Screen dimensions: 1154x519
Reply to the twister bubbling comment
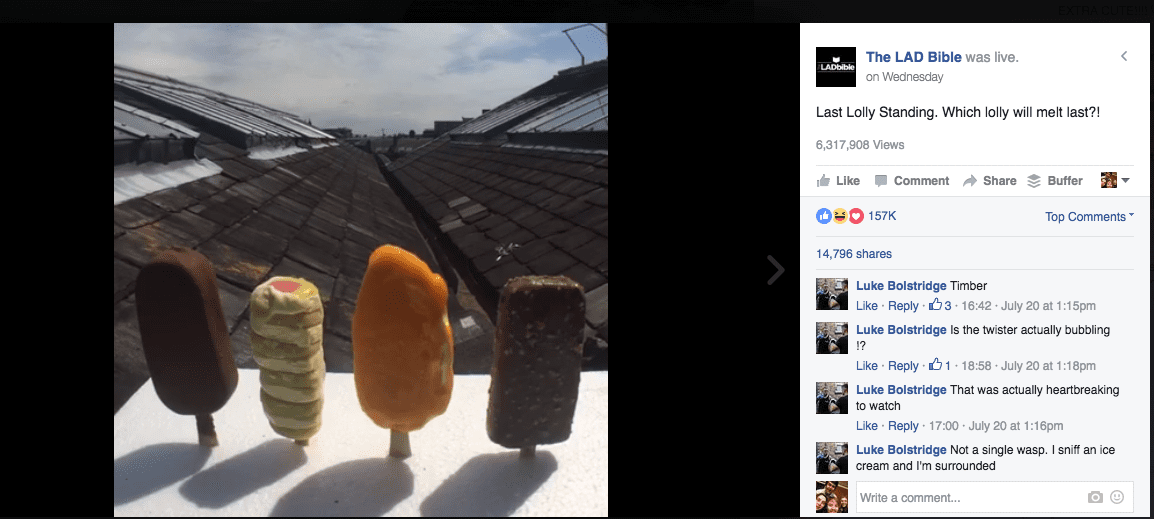tap(903, 366)
